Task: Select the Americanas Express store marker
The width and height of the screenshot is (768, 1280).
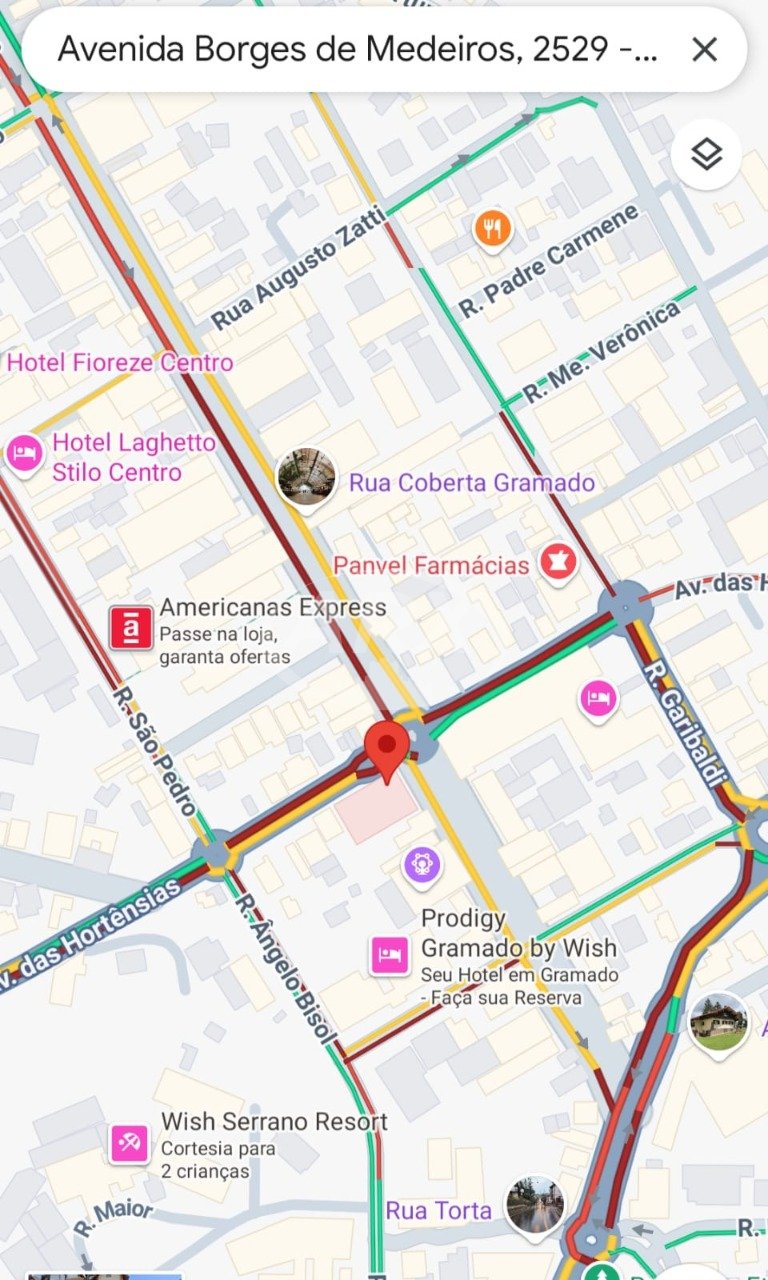Action: 131,627
